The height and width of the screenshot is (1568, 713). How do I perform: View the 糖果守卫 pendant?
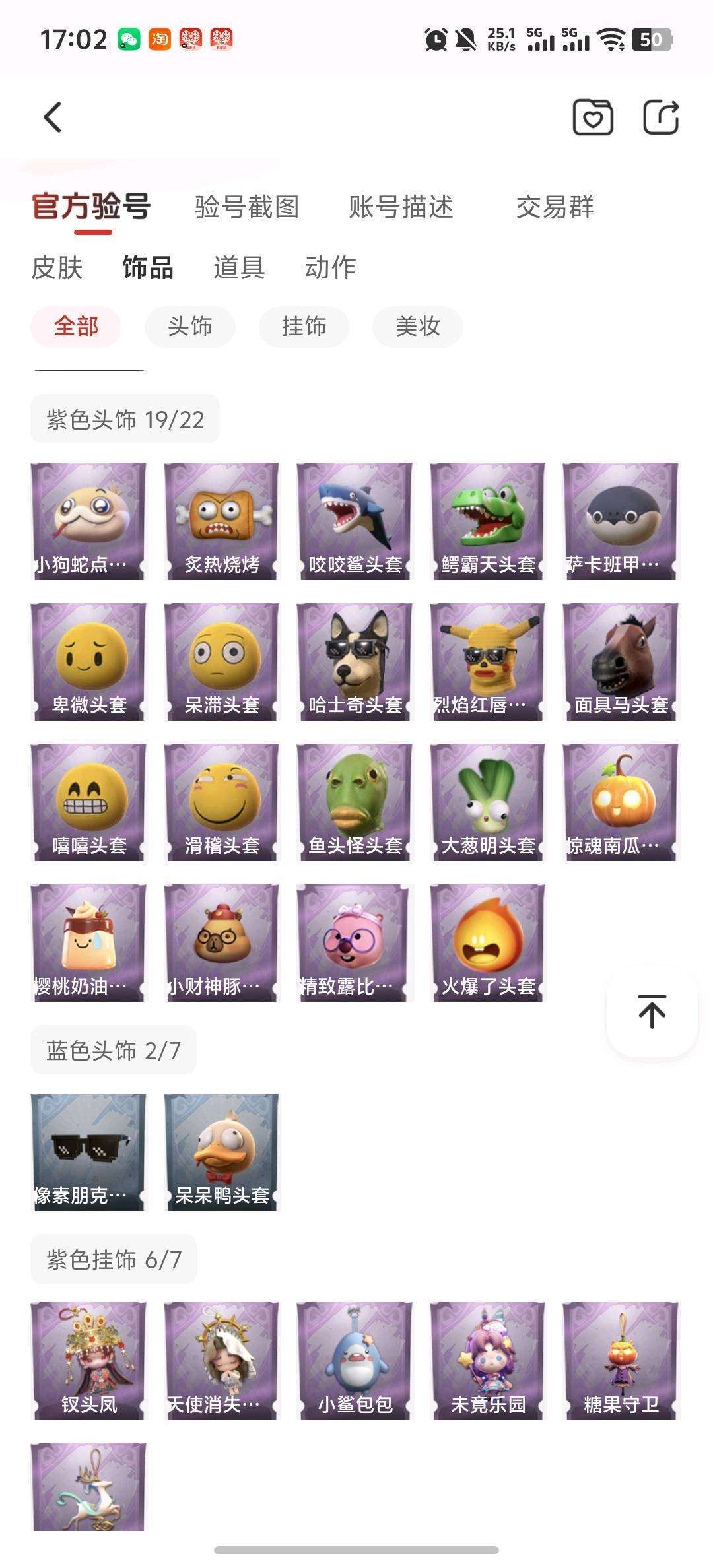(x=621, y=1361)
